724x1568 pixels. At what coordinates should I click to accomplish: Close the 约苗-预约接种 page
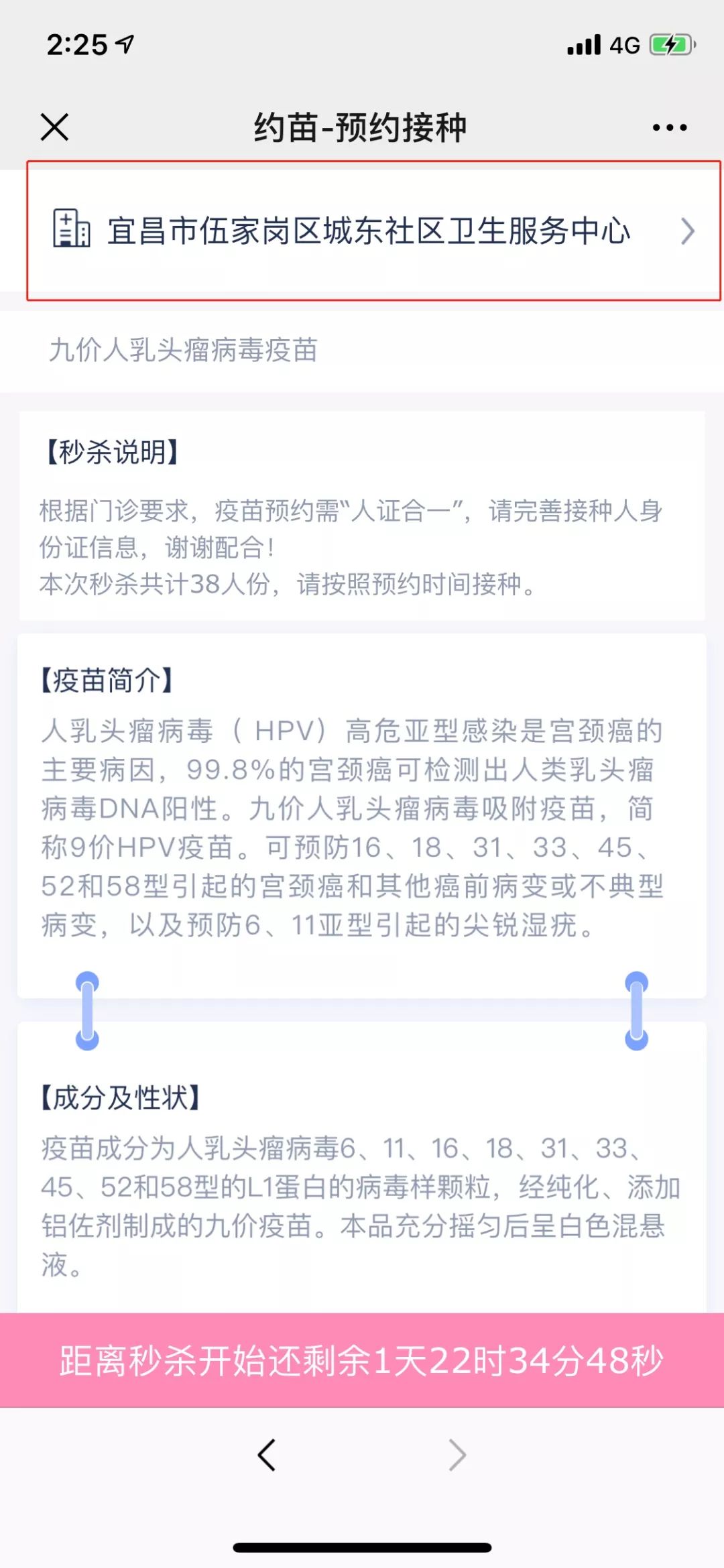pos(54,127)
